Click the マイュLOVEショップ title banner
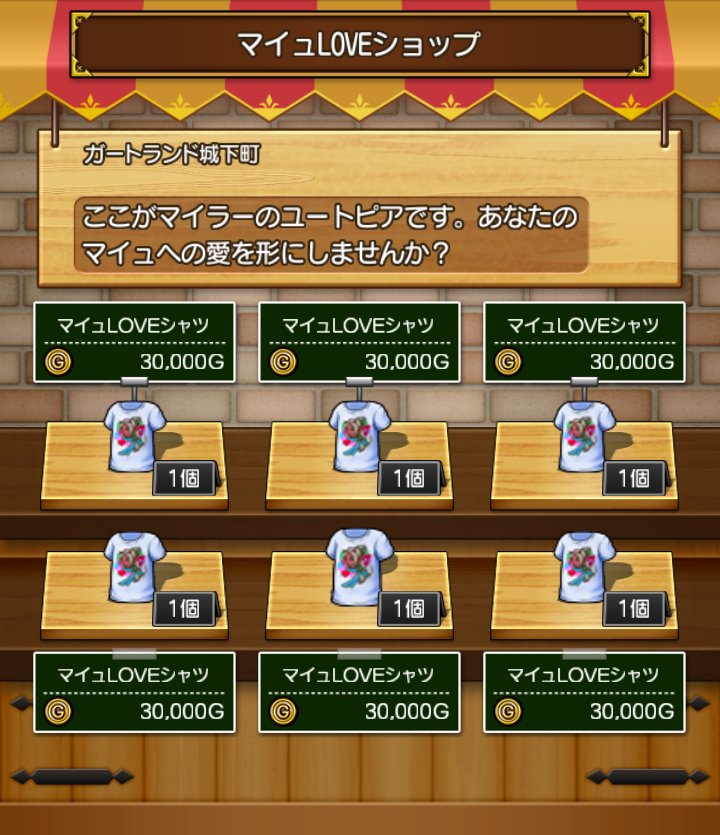 360,42
